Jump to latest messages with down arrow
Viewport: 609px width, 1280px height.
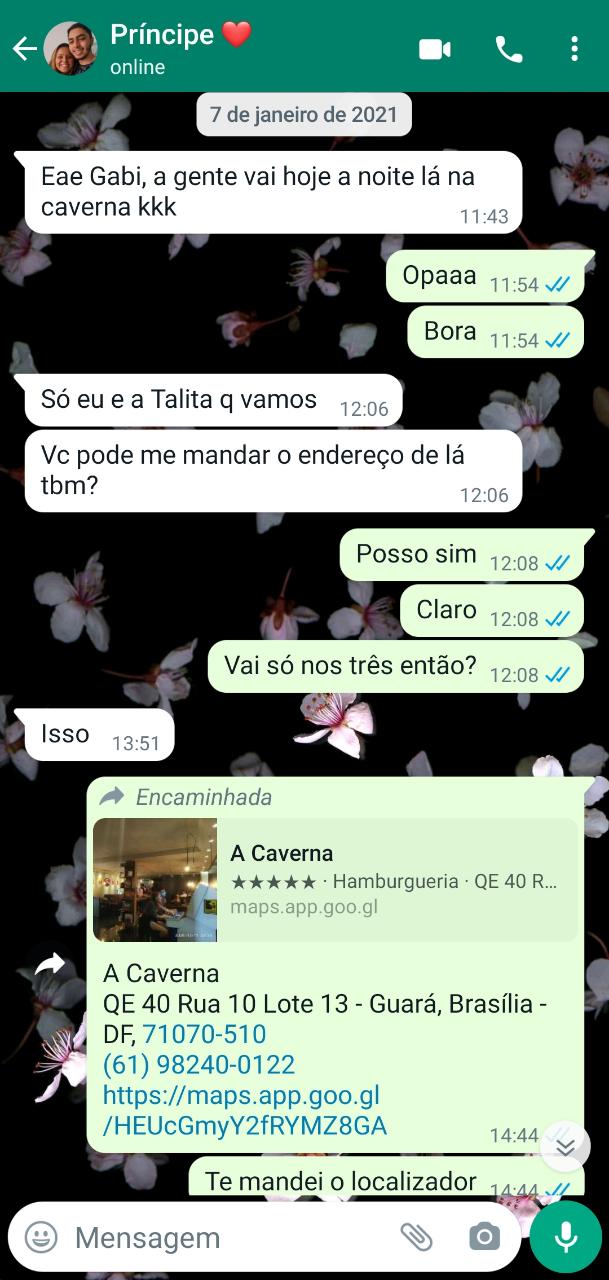tap(565, 1147)
